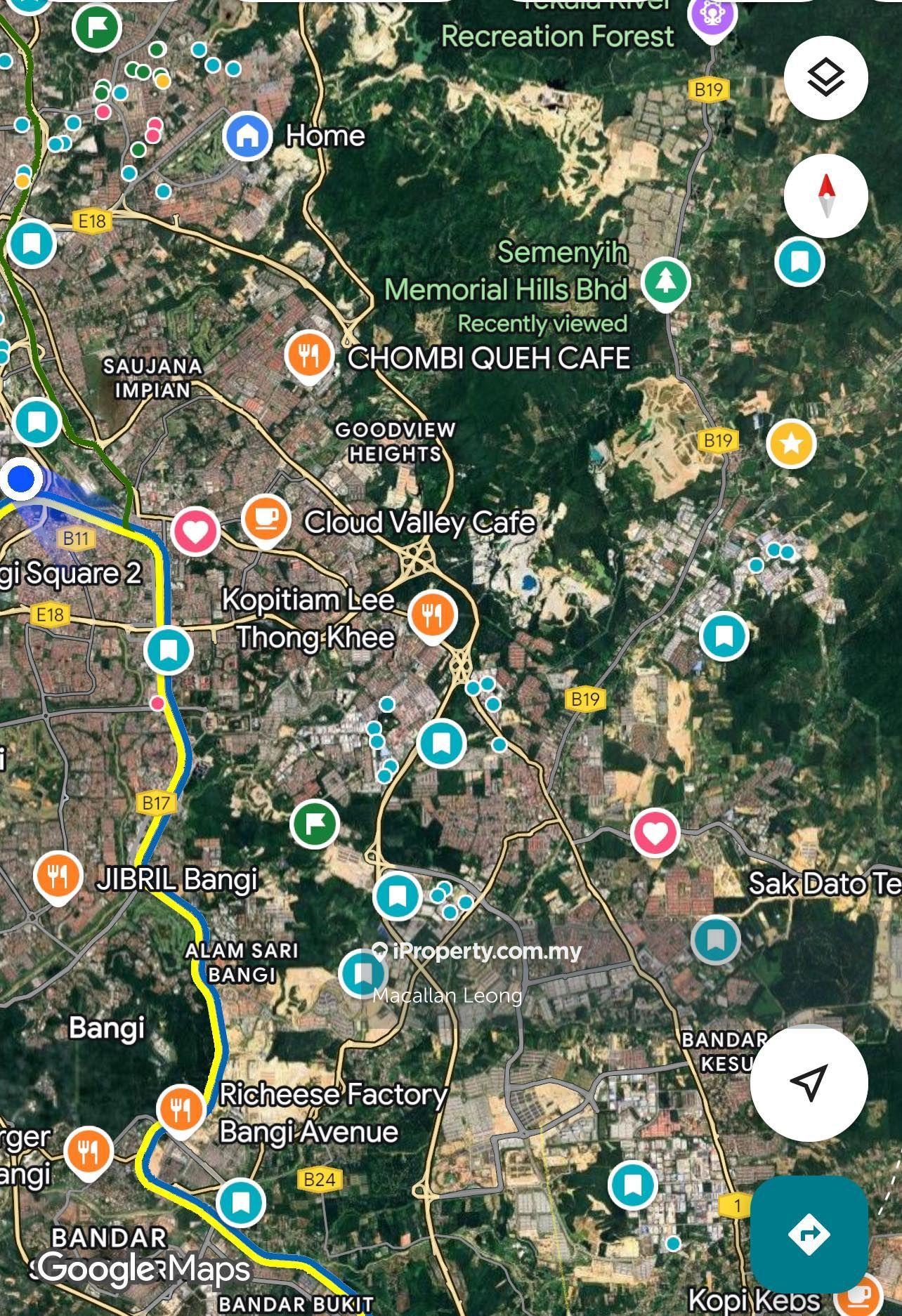The height and width of the screenshot is (1316, 902).
Task: Select Kopitiam Lee Thong Khee restaurant pin
Action: coord(433,616)
